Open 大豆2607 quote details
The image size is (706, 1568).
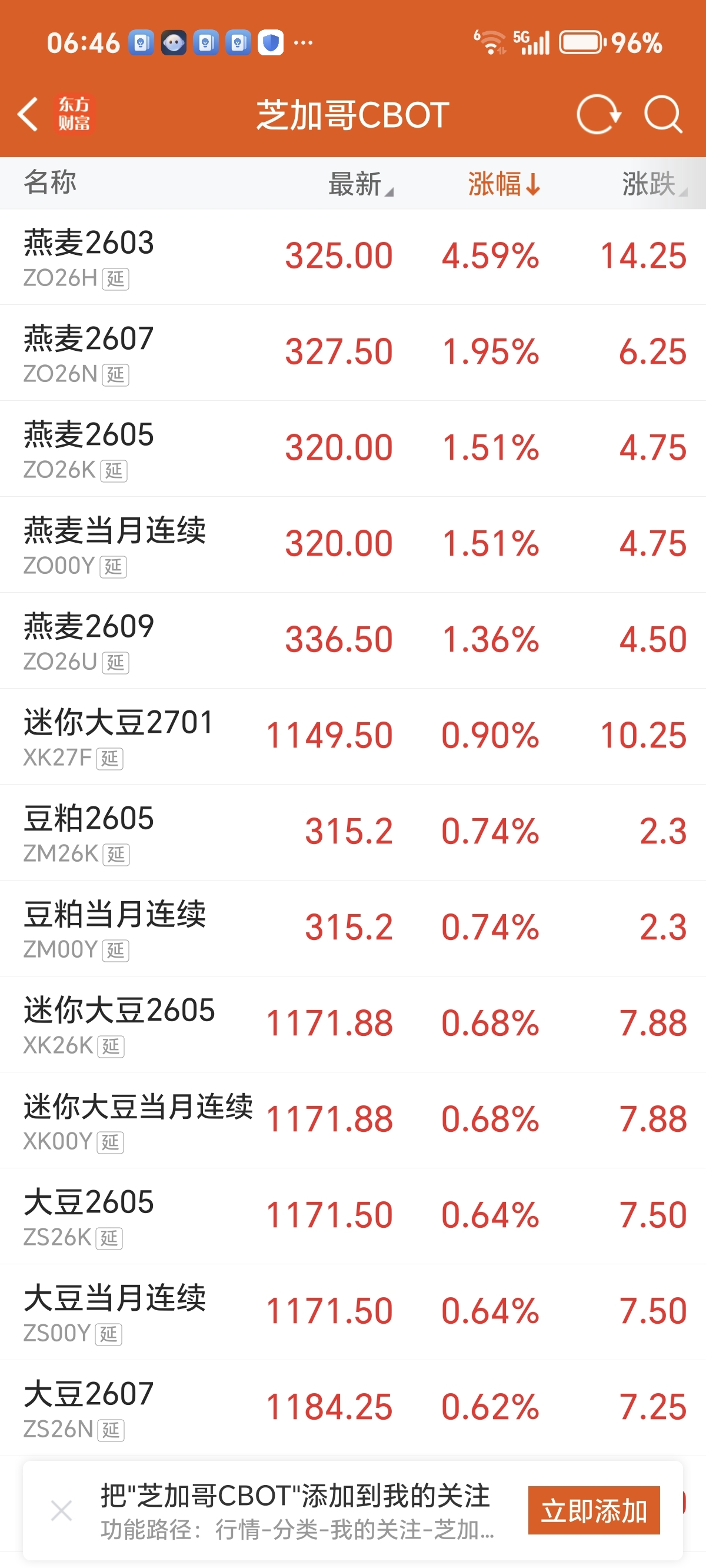coord(353,1407)
